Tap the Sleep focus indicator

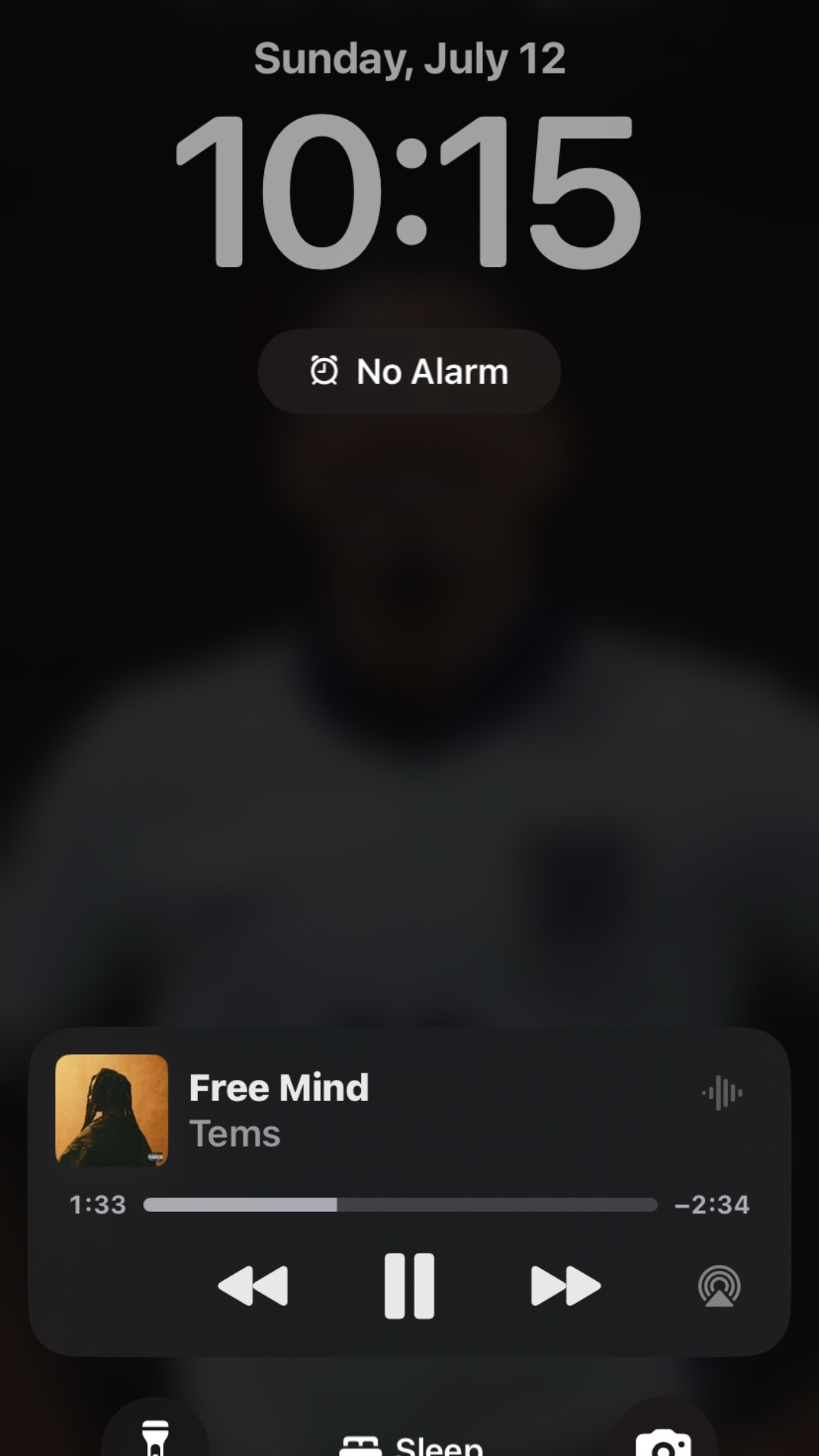pyautogui.click(x=411, y=1444)
